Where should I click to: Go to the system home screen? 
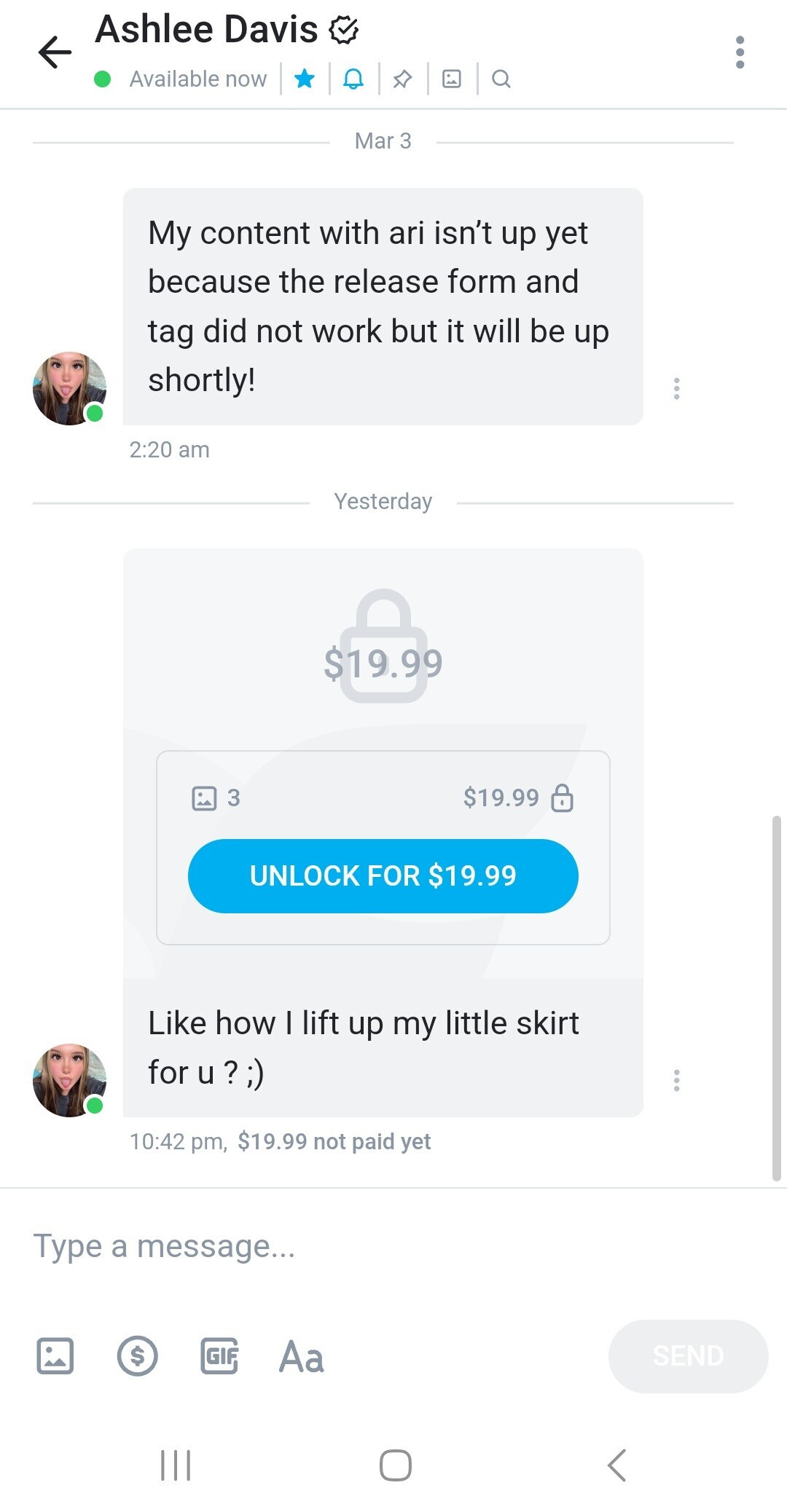[x=395, y=1465]
